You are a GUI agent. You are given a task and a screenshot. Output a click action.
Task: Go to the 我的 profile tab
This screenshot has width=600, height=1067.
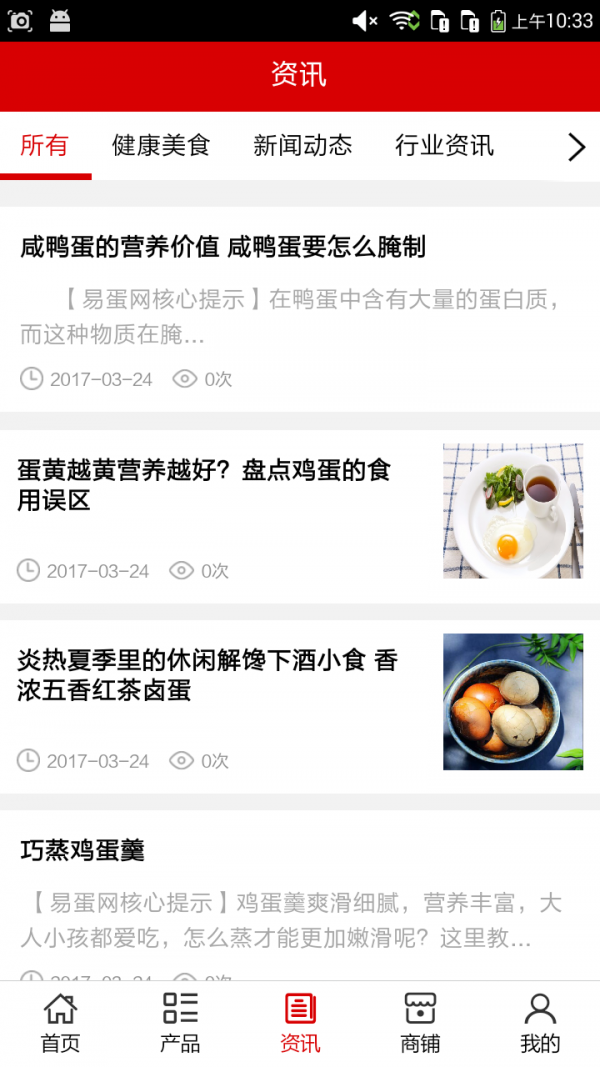[540, 1023]
